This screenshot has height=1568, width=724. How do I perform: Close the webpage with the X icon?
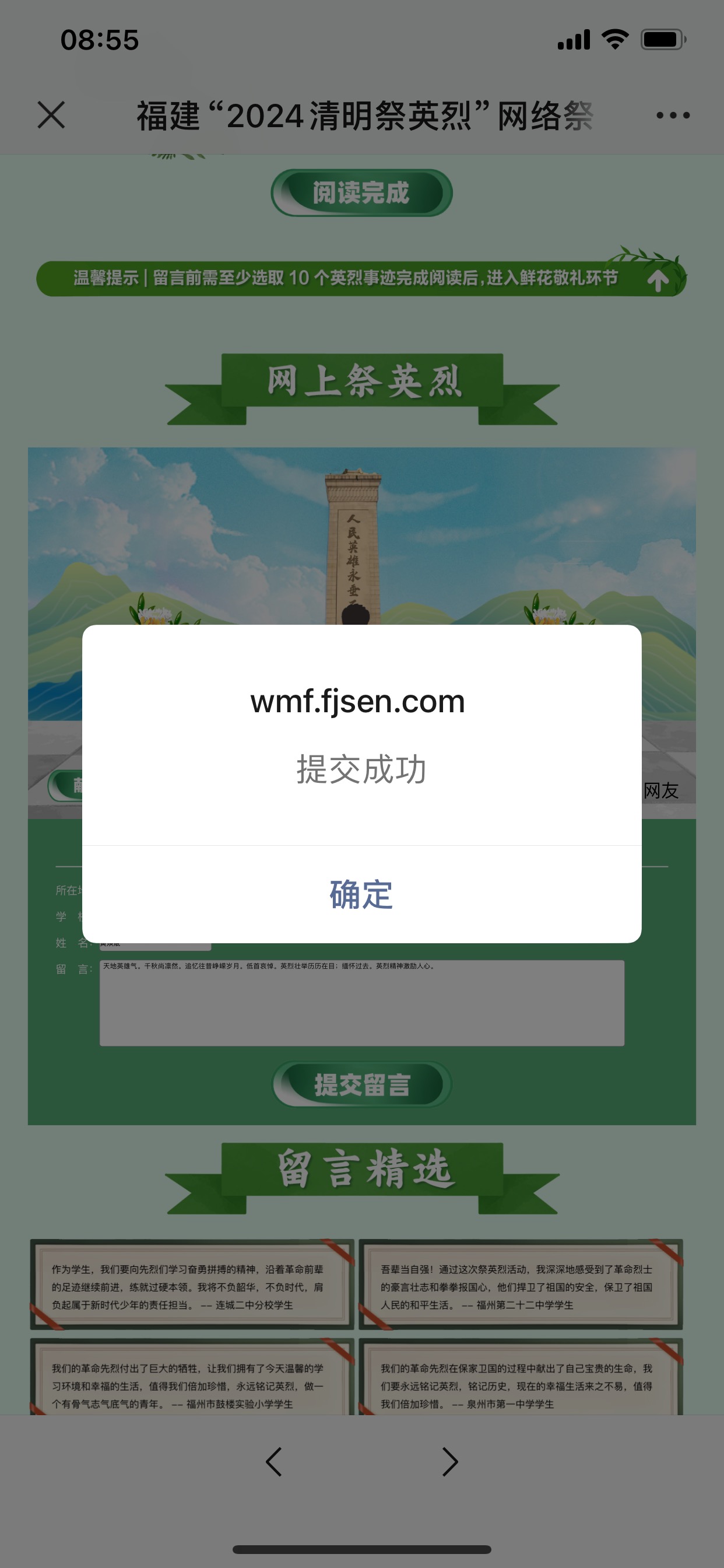(51, 115)
